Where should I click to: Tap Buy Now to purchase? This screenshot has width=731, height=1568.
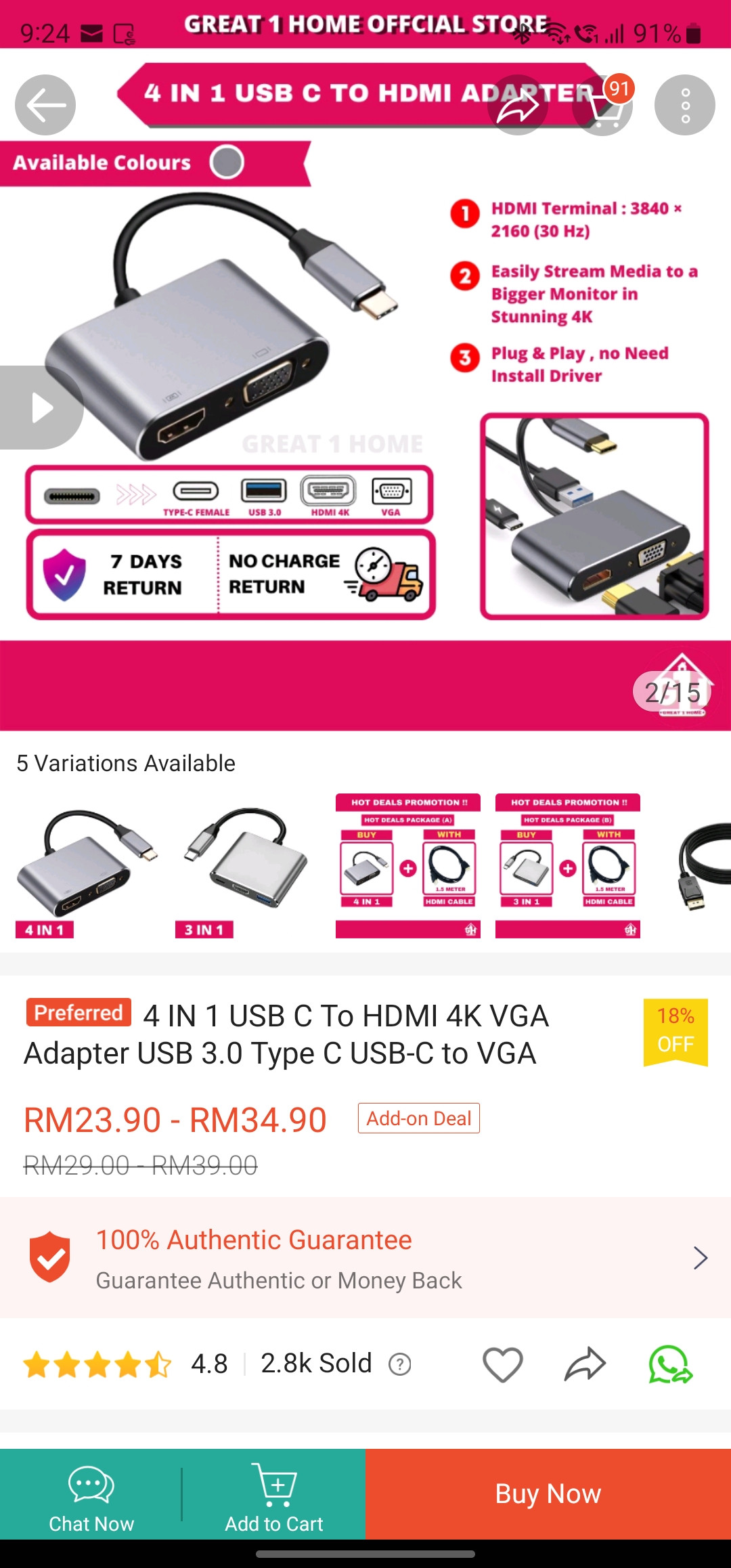(x=548, y=1494)
